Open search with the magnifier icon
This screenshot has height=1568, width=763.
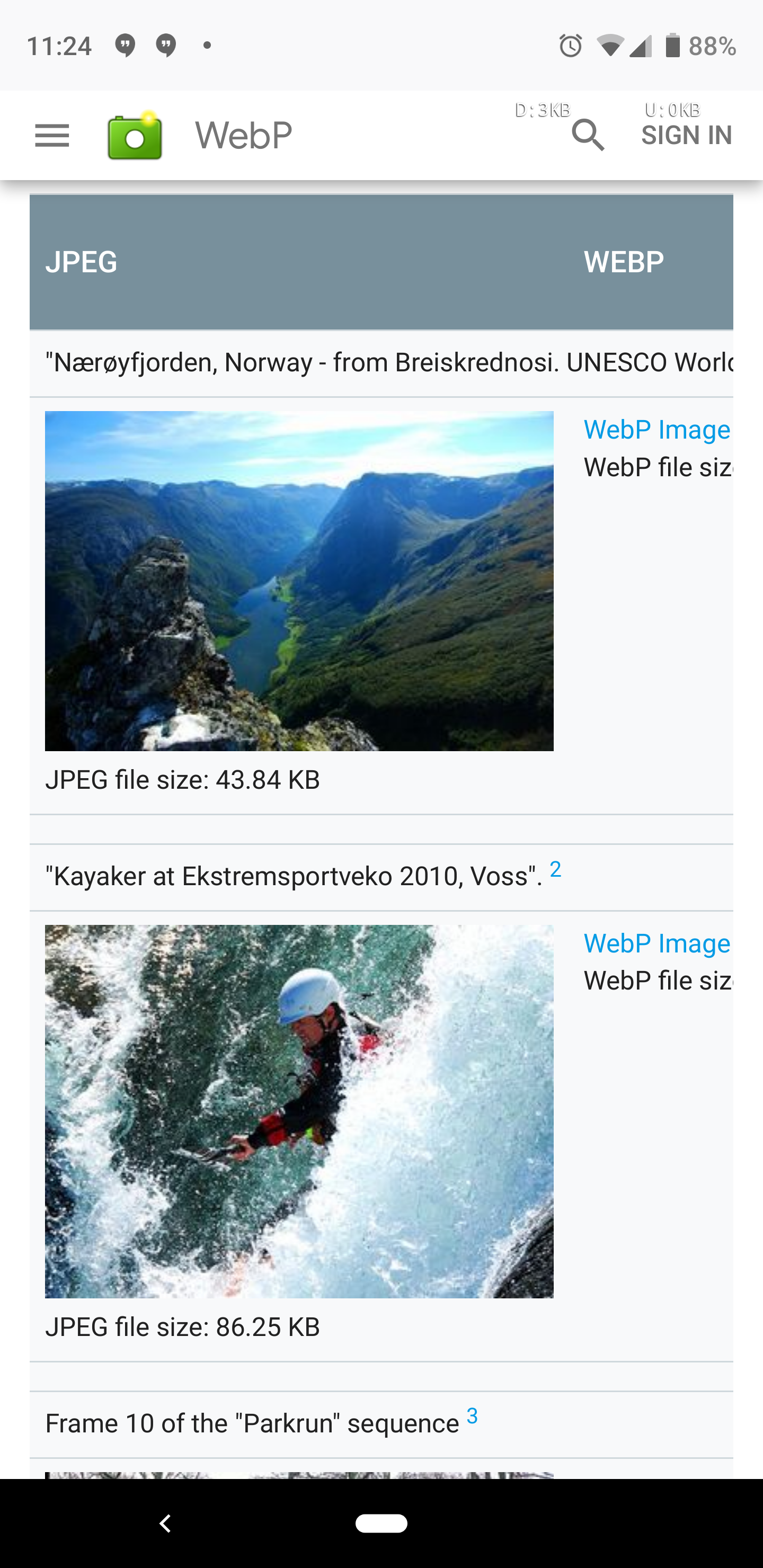point(588,135)
